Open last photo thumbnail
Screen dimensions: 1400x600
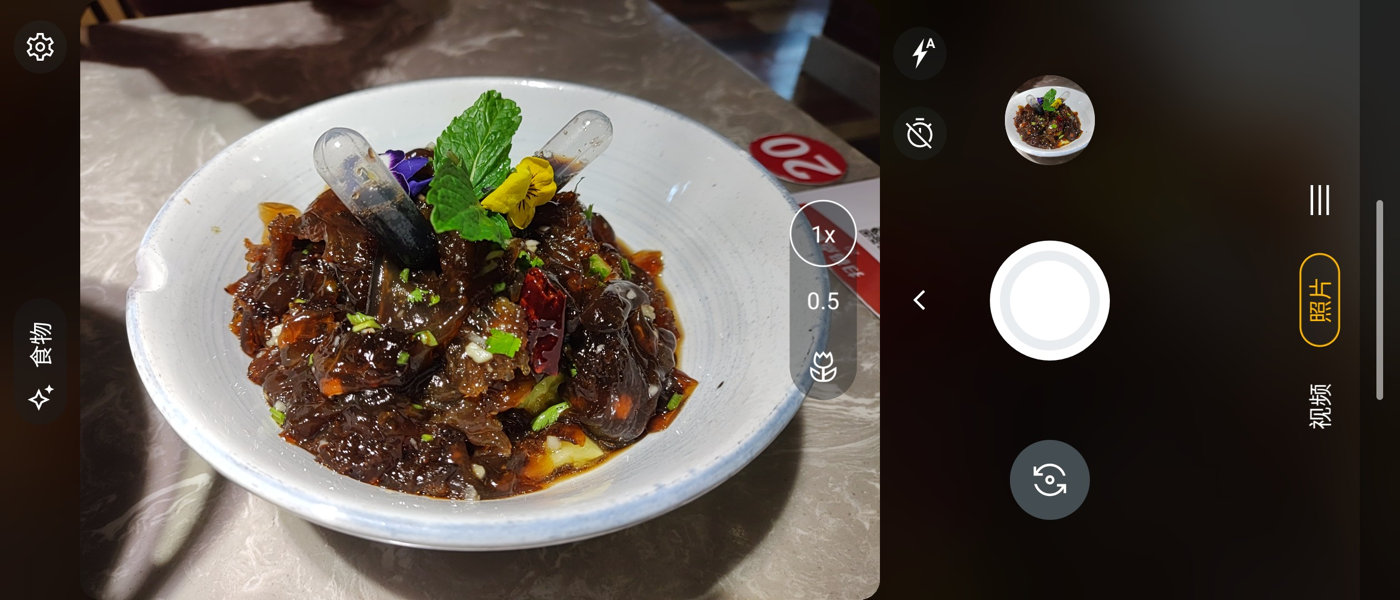pos(1049,120)
